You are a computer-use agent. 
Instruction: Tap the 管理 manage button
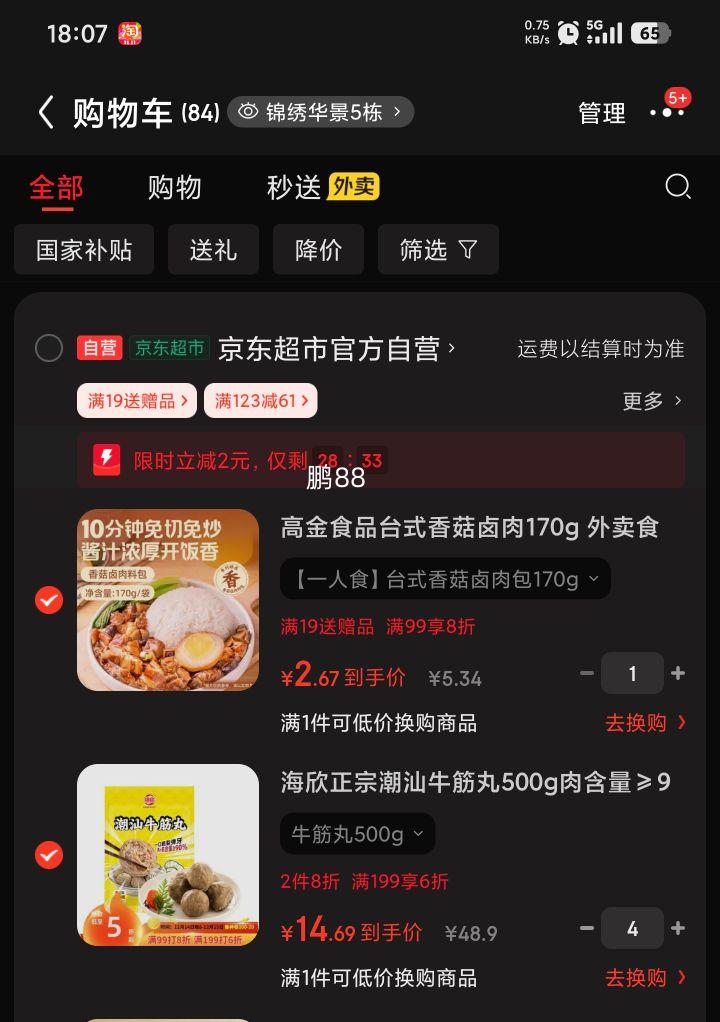tap(600, 114)
